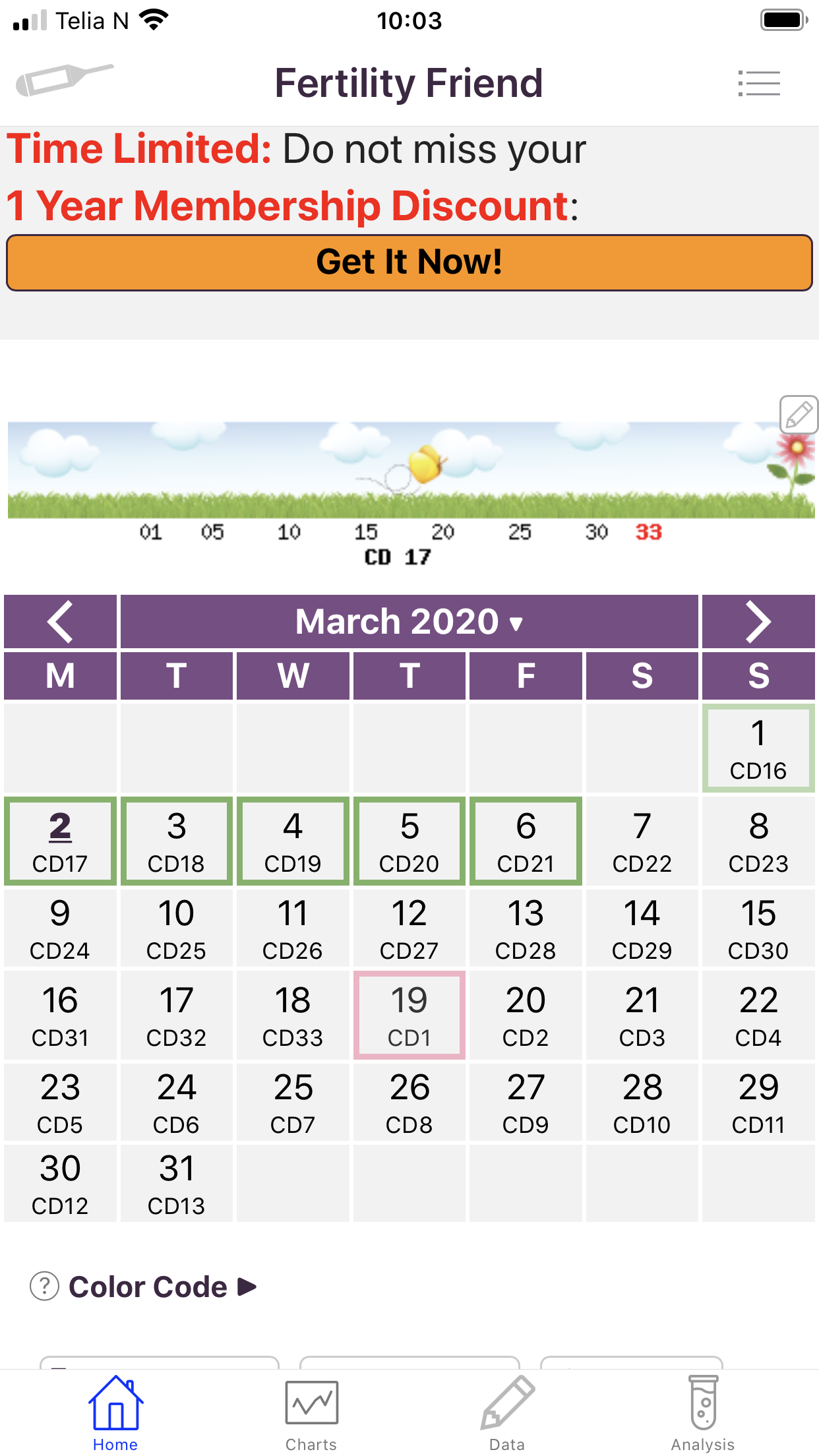Viewport: 819px width, 1456px height.
Task: Open March 25, CD7
Action: click(x=293, y=1103)
